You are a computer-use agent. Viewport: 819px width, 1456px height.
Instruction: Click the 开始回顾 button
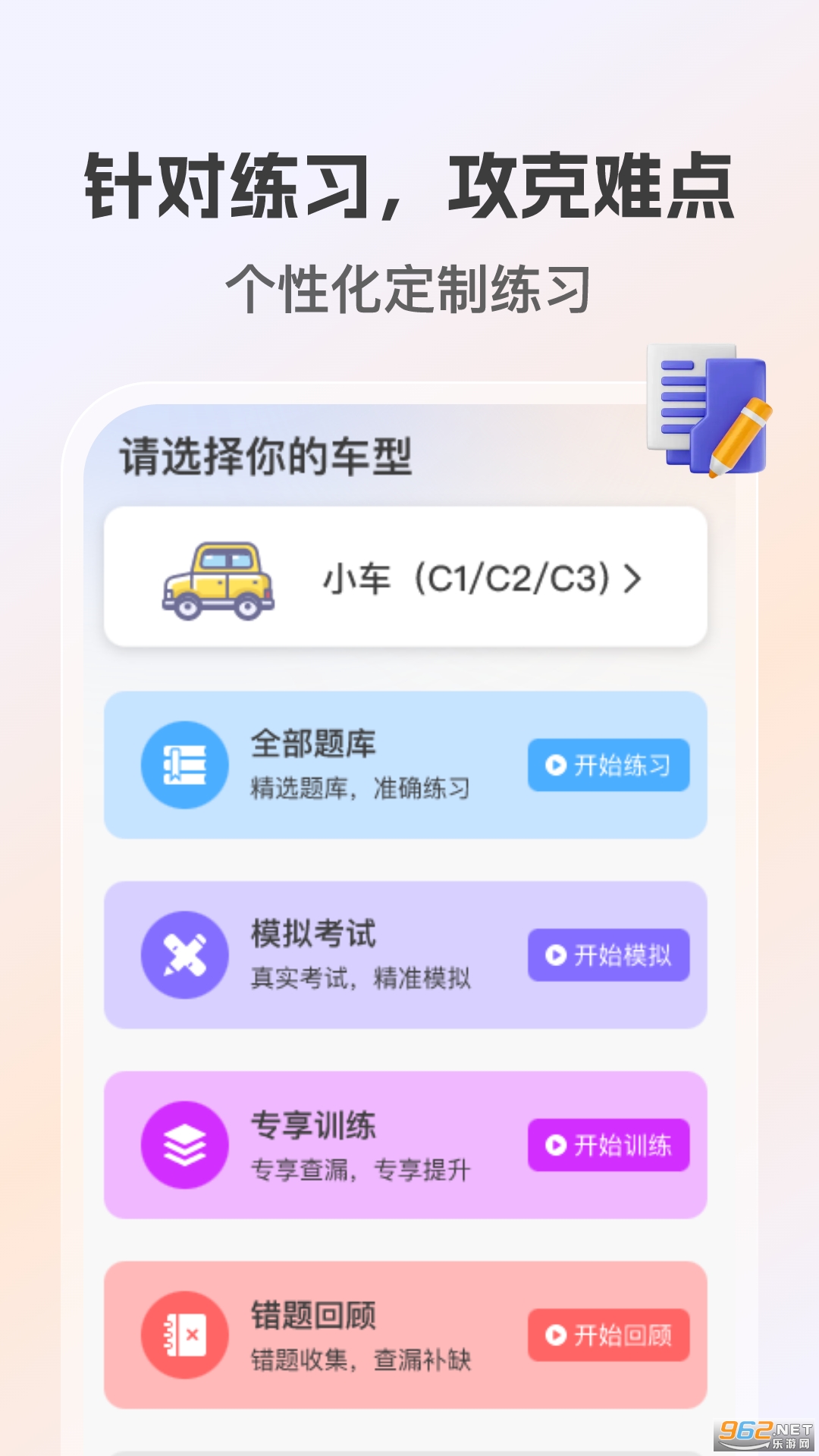[607, 1336]
